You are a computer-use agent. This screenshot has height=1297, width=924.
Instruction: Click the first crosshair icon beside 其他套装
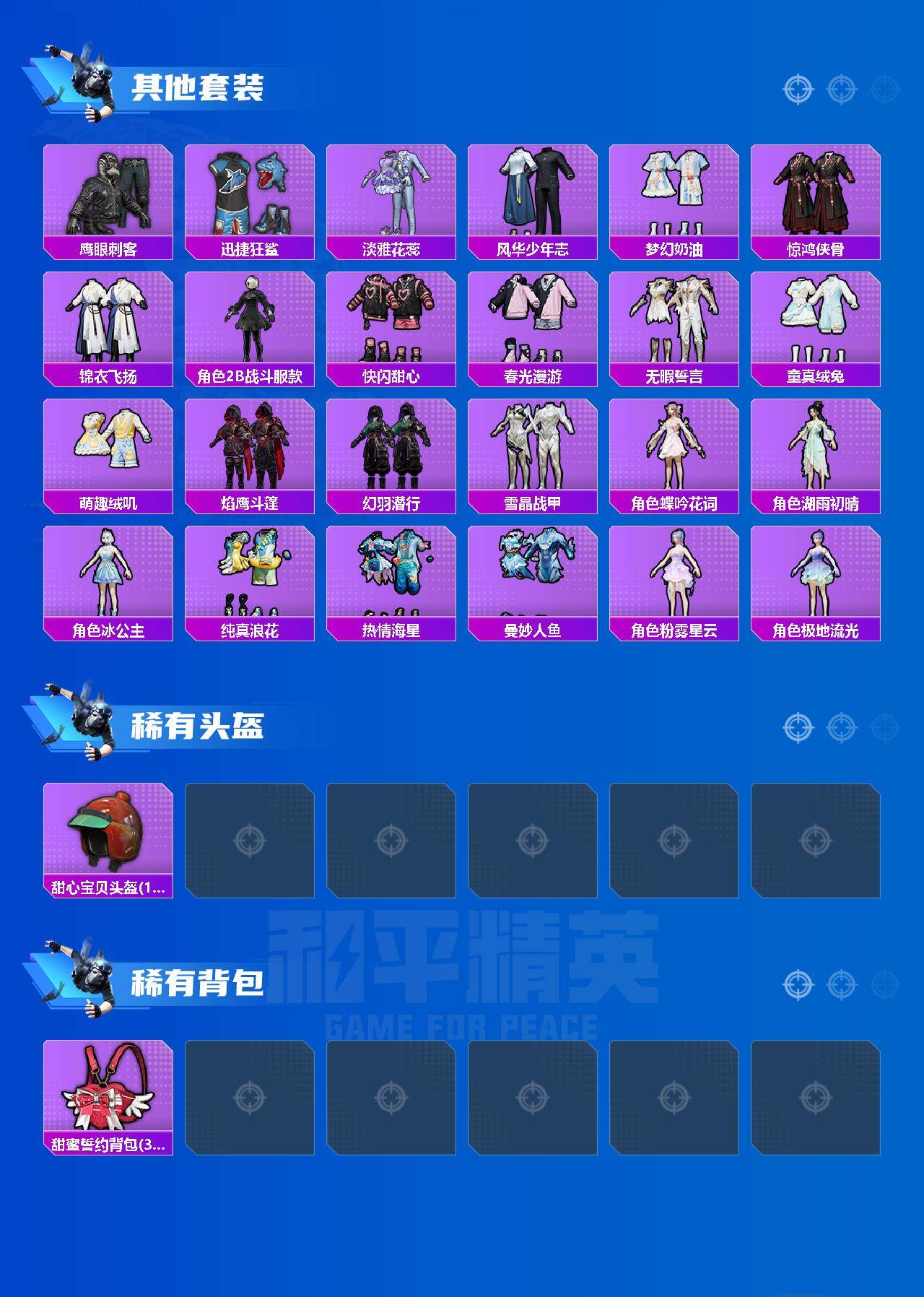point(797,88)
